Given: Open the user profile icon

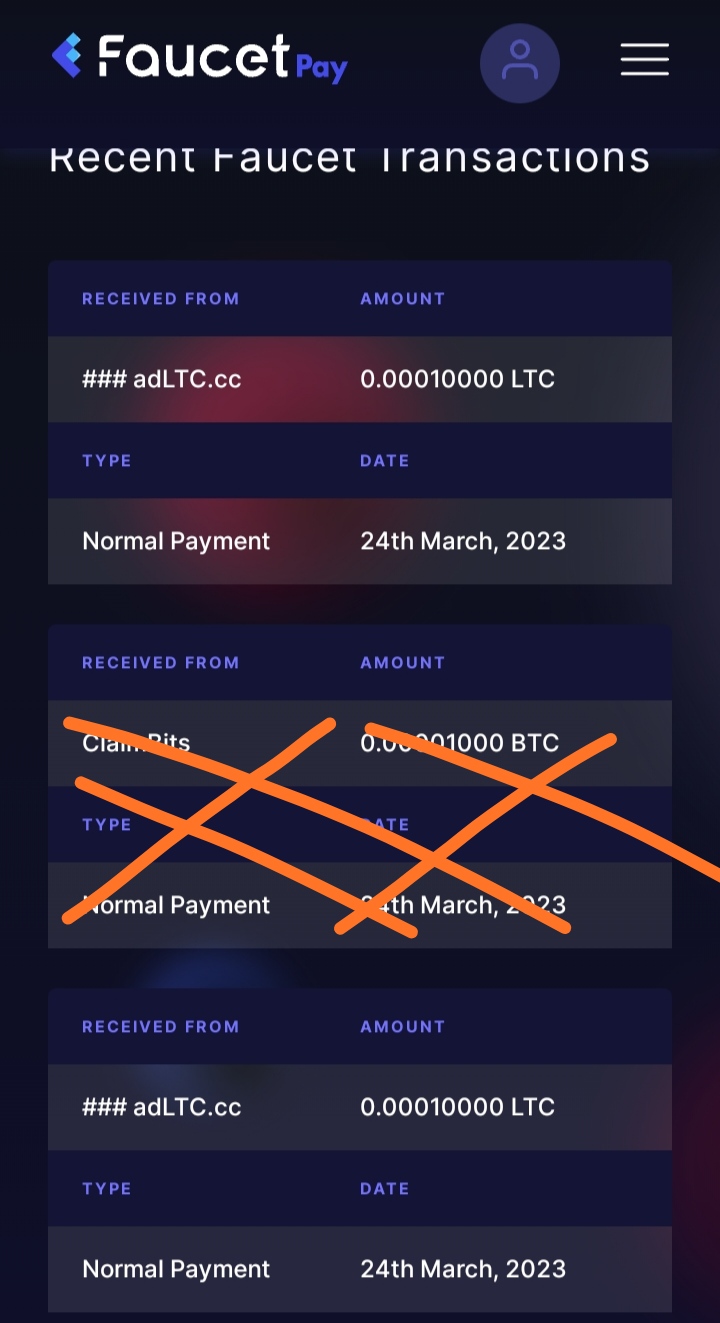Looking at the screenshot, I should [x=520, y=62].
